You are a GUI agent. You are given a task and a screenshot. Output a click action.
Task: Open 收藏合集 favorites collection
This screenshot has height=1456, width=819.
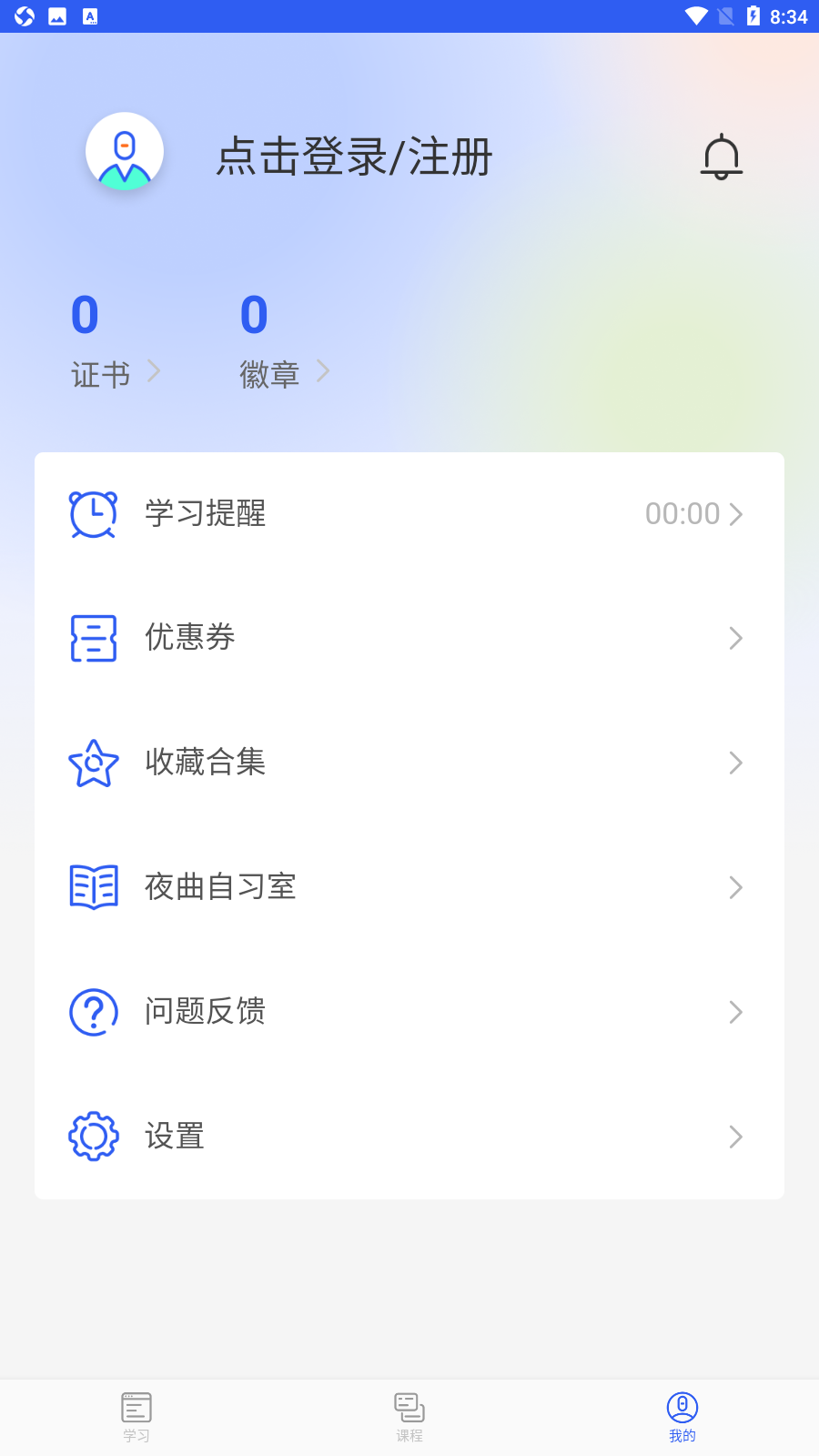point(409,763)
